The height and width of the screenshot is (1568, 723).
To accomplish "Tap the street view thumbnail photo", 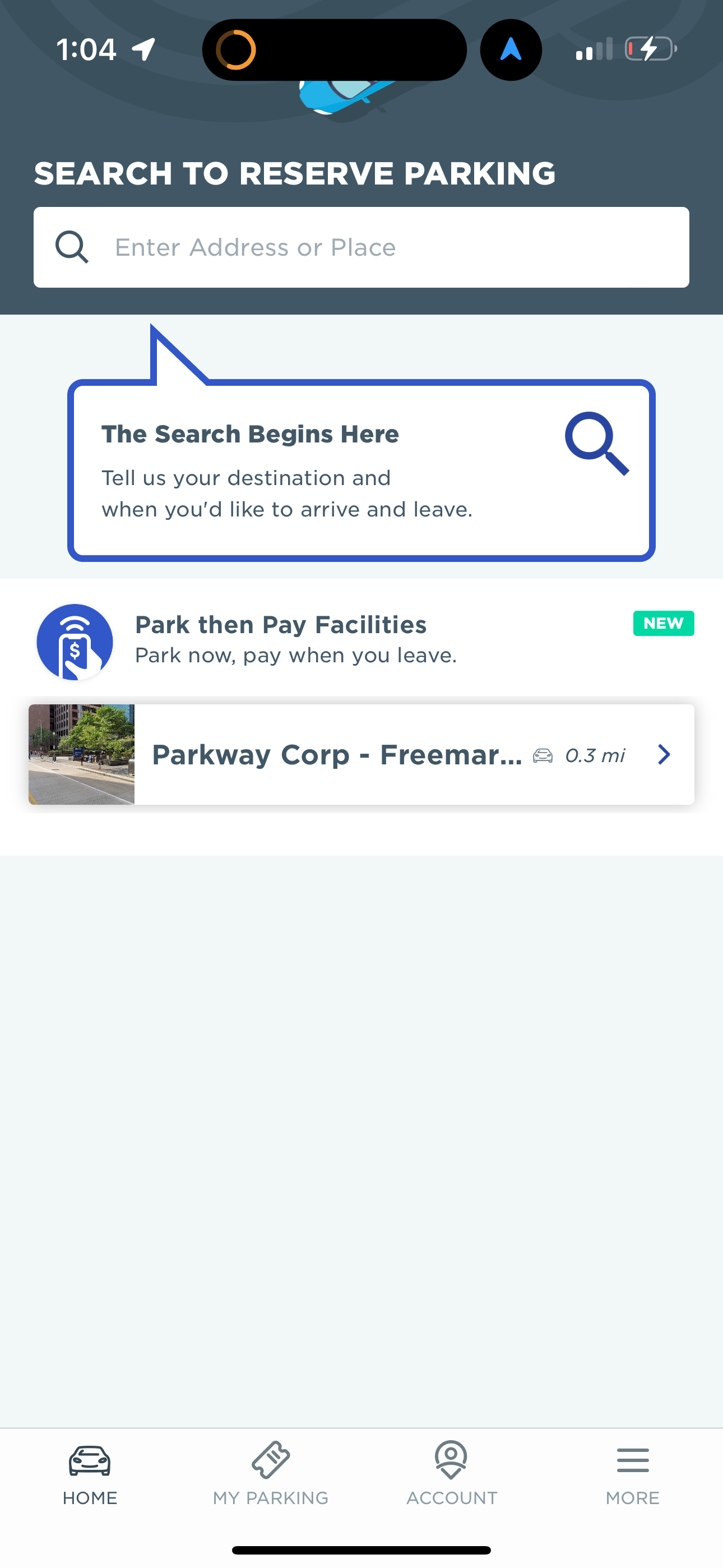I will [81, 754].
